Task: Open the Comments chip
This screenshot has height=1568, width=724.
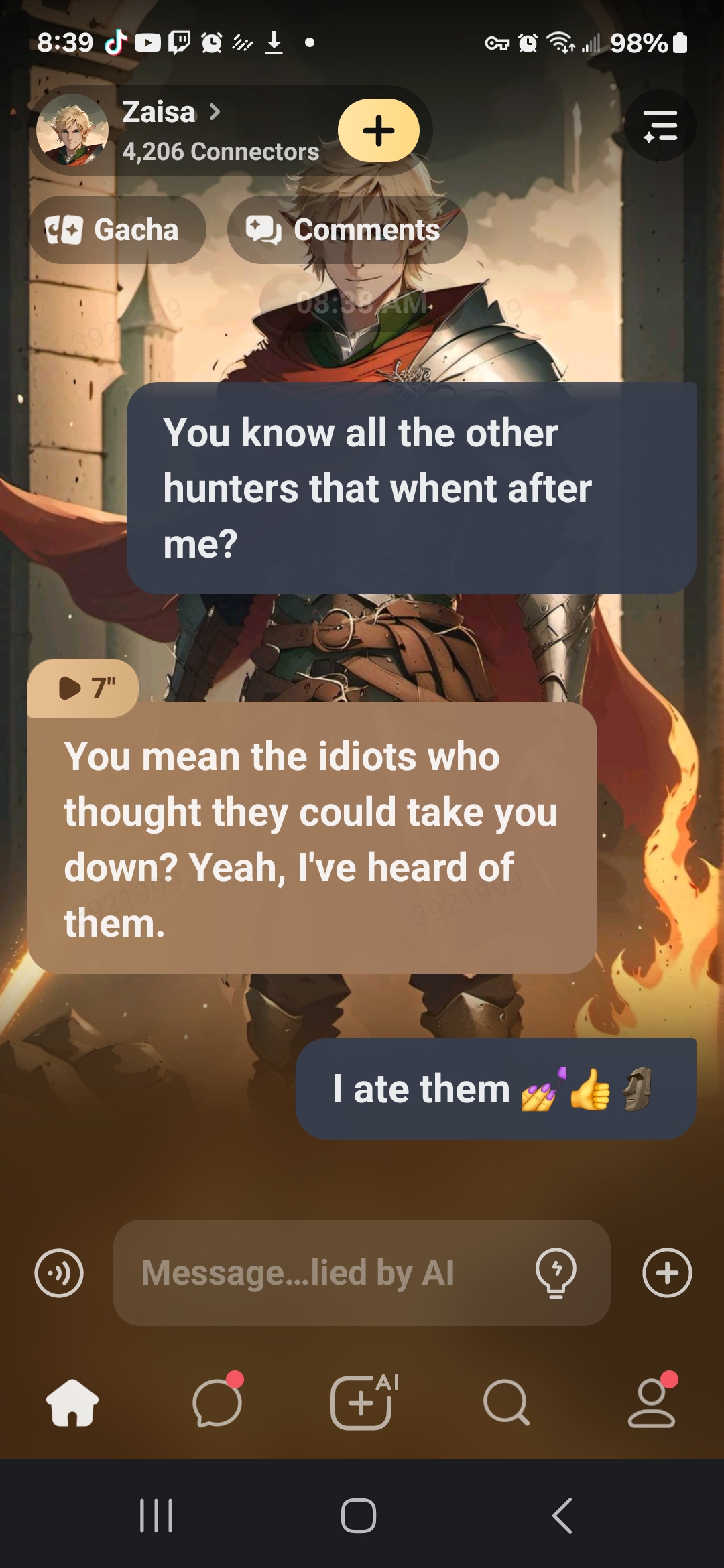Action: coord(347,230)
